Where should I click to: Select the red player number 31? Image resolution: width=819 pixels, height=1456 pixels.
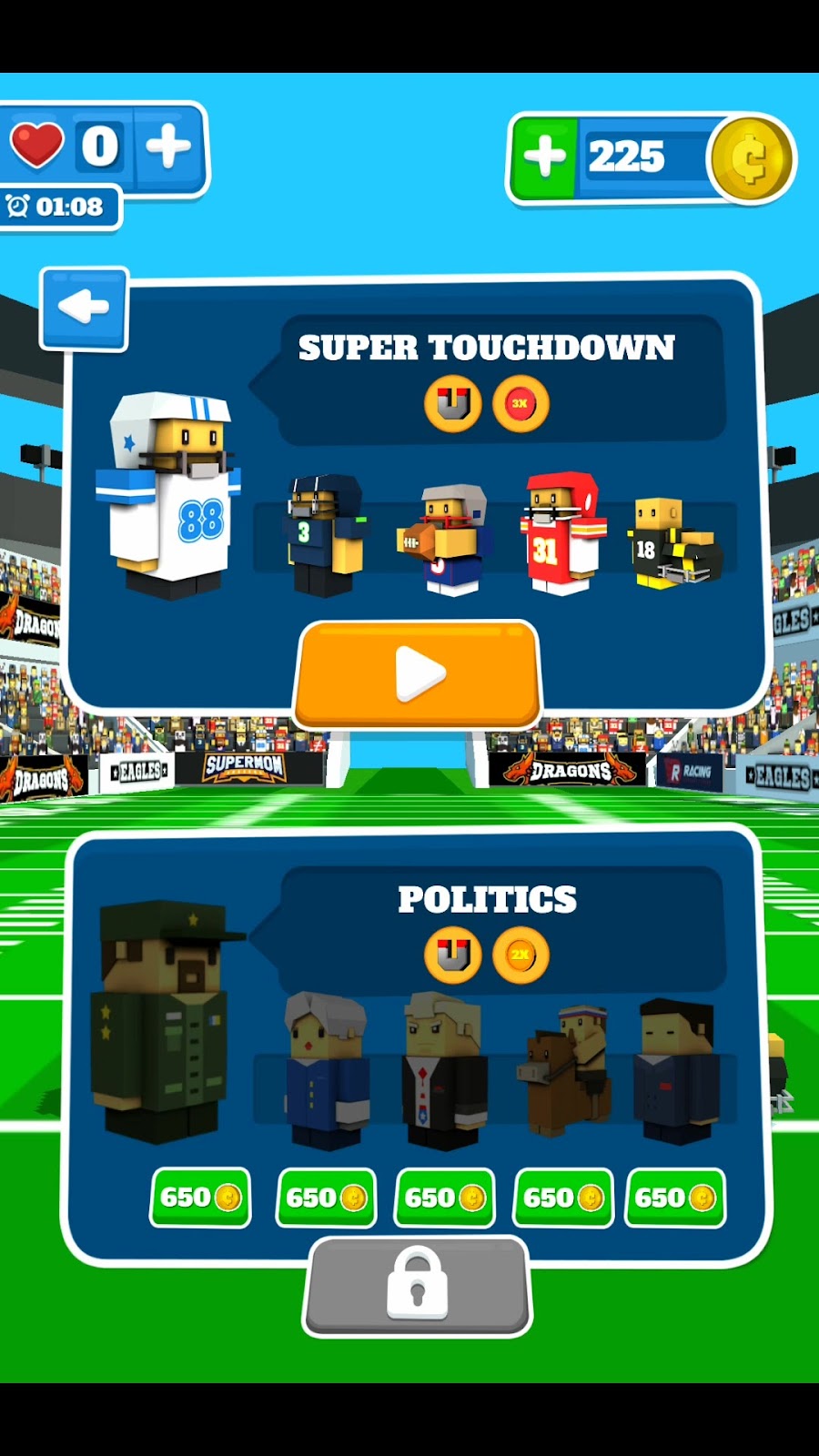click(561, 533)
